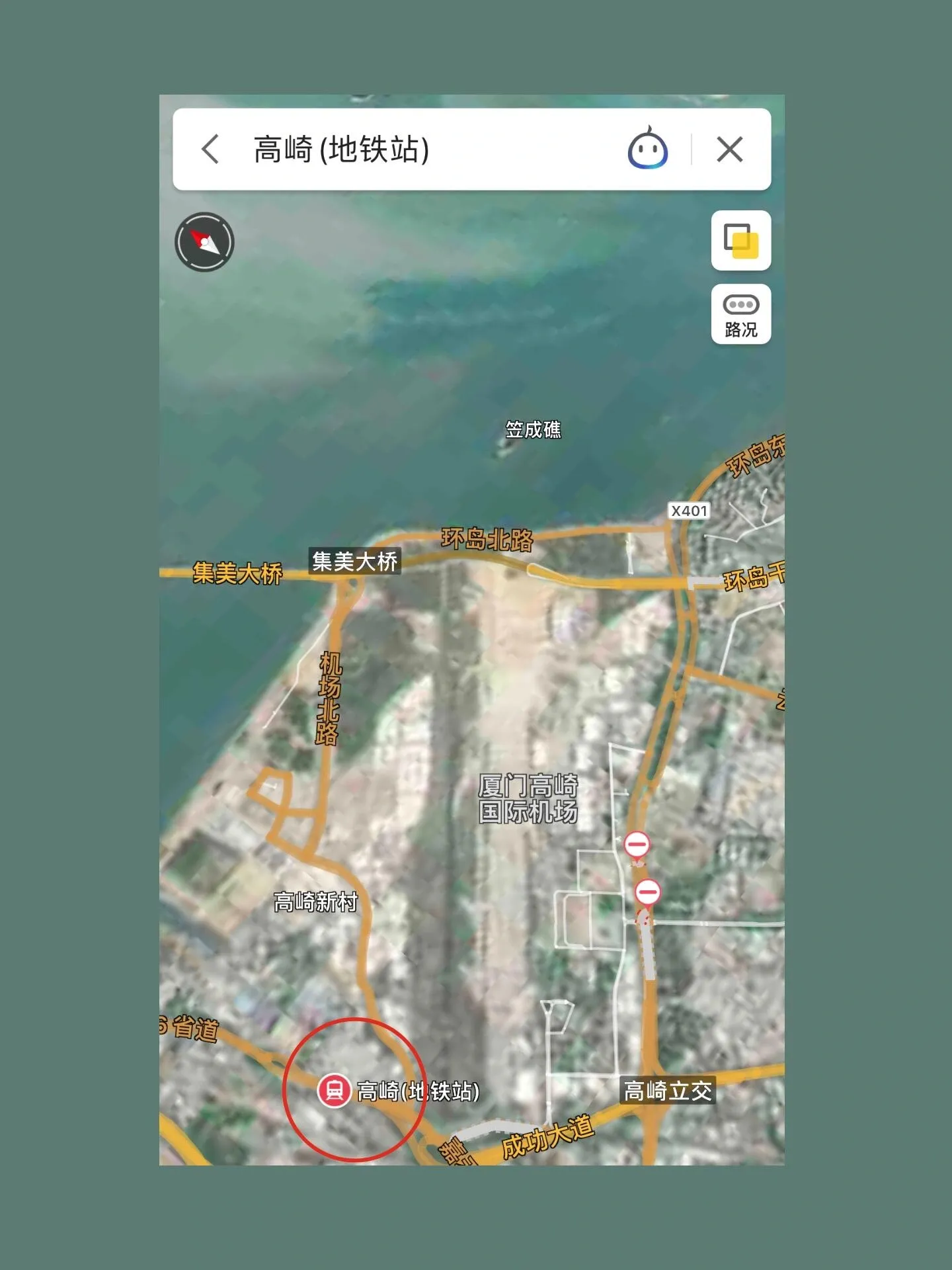The width and height of the screenshot is (952, 1270).
Task: Select the 高崎 metro station marker
Action: [334, 1091]
